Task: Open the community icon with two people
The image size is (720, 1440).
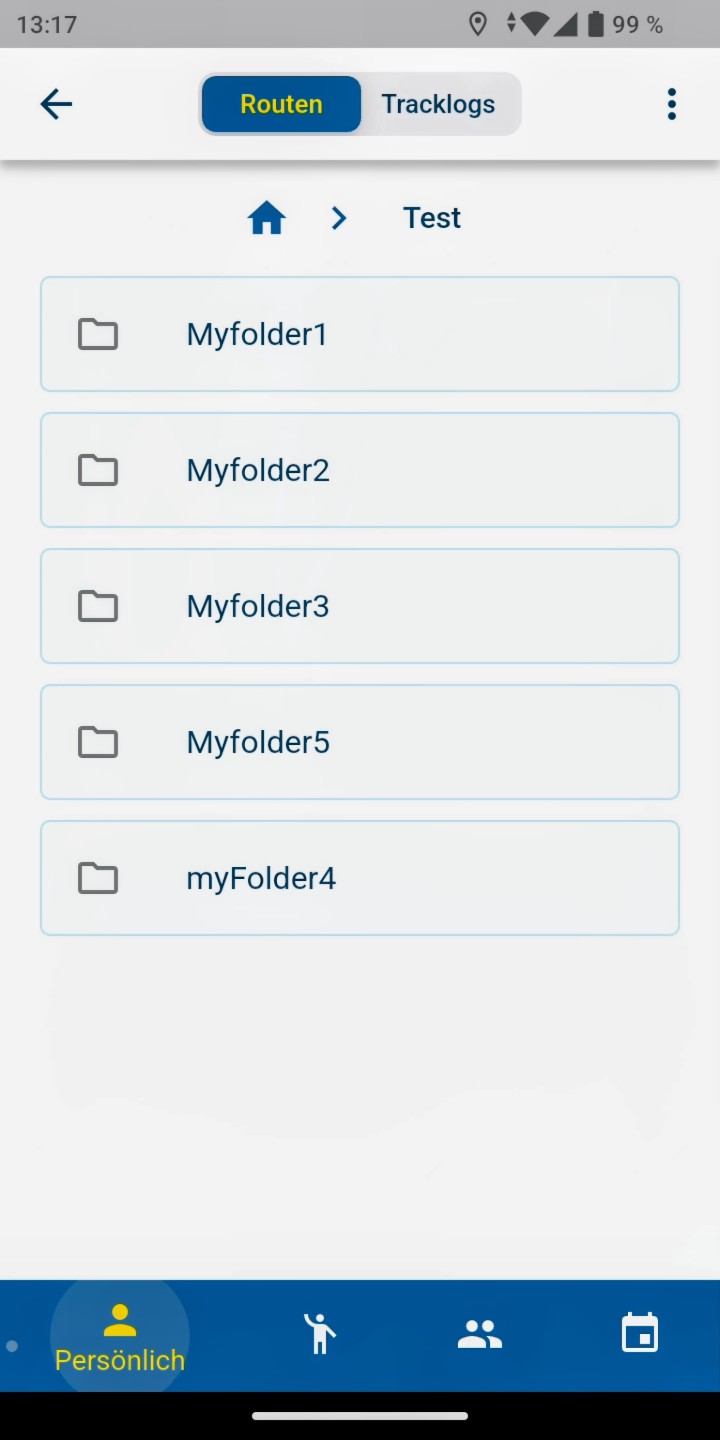Action: click(480, 1333)
